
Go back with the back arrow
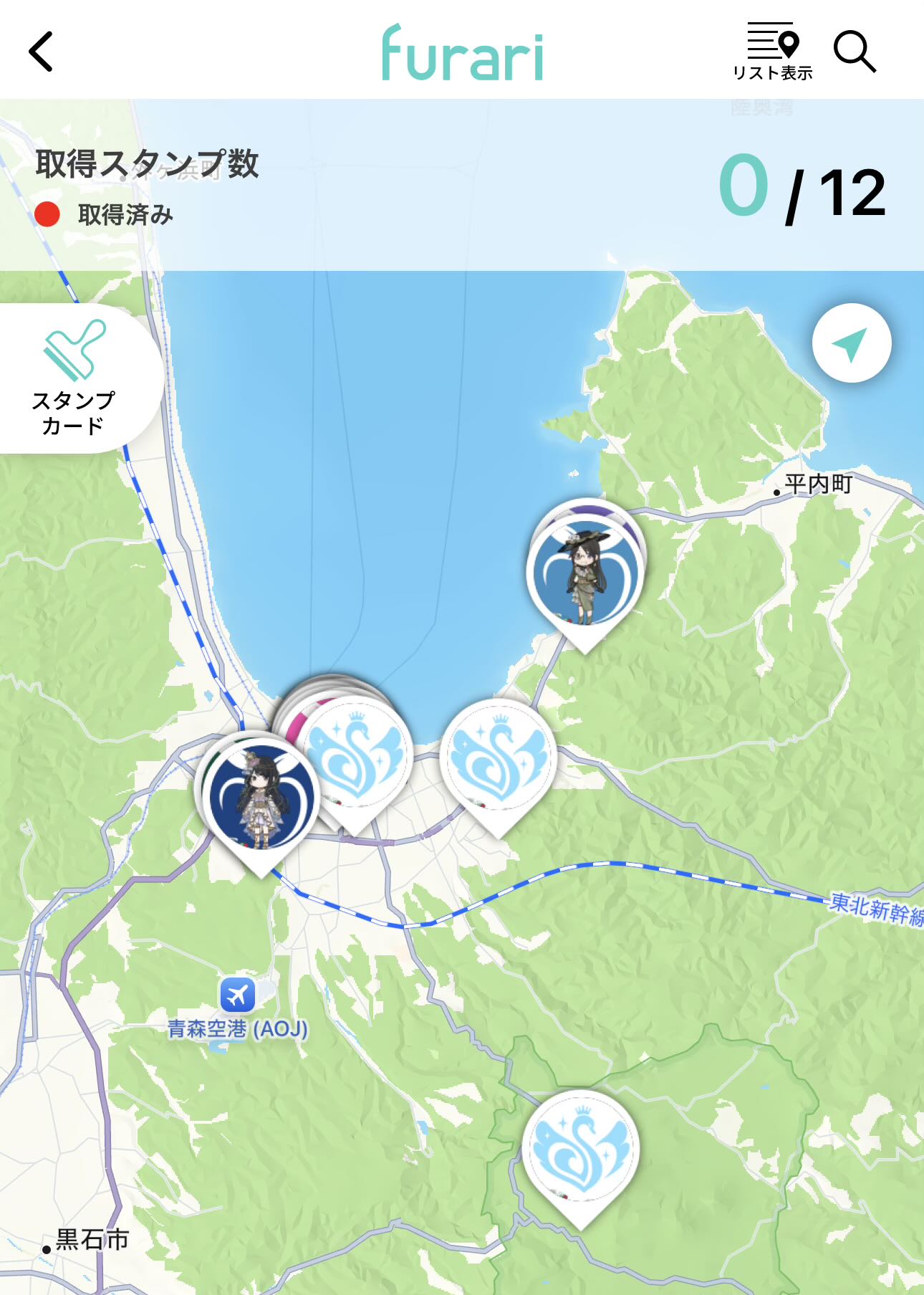[x=42, y=52]
